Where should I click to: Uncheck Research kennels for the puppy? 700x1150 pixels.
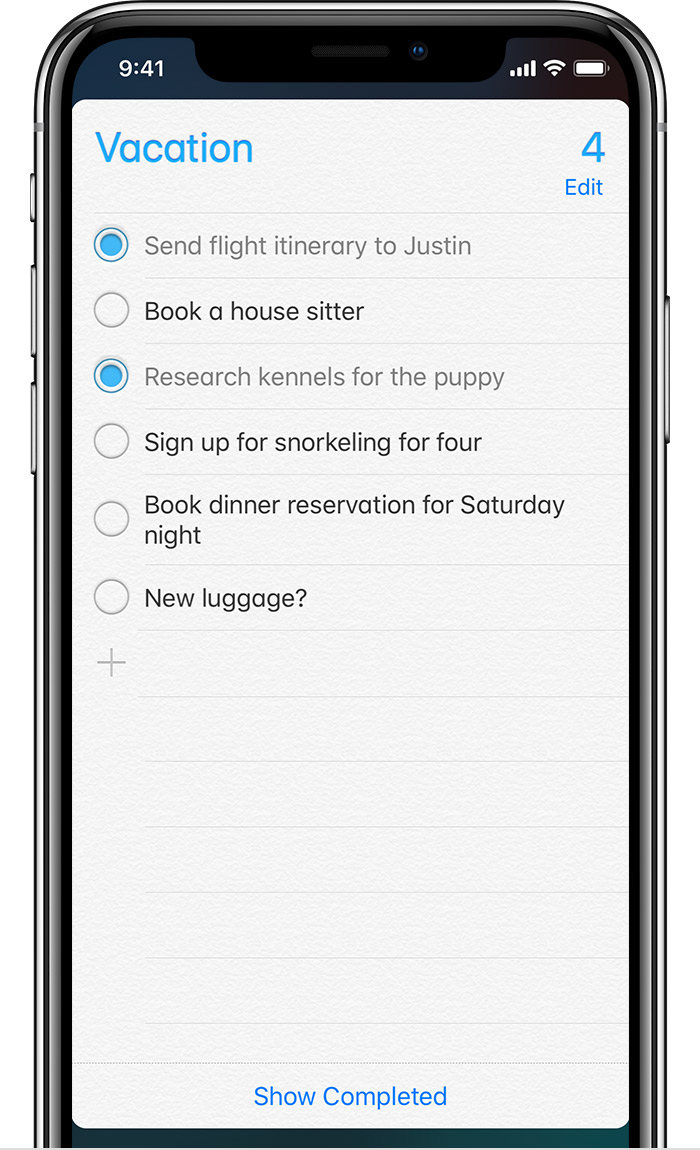pyautogui.click(x=111, y=377)
